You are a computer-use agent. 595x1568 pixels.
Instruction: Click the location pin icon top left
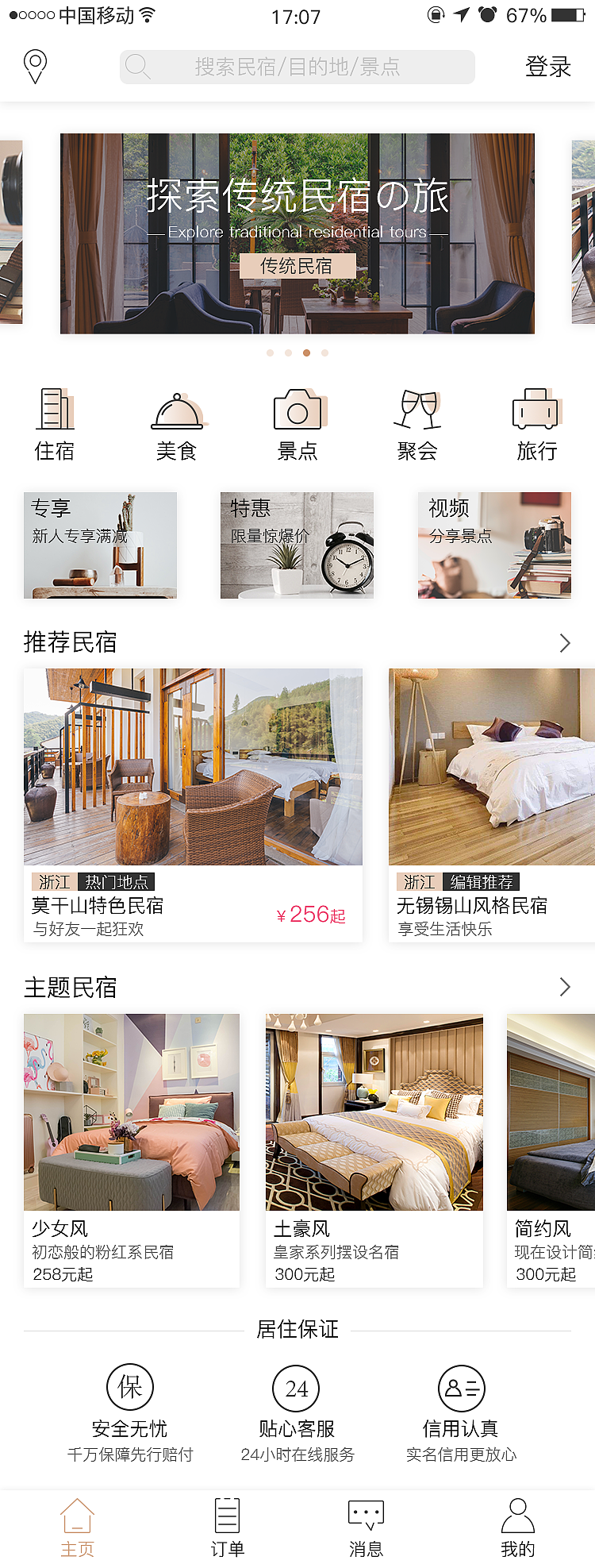point(35,66)
